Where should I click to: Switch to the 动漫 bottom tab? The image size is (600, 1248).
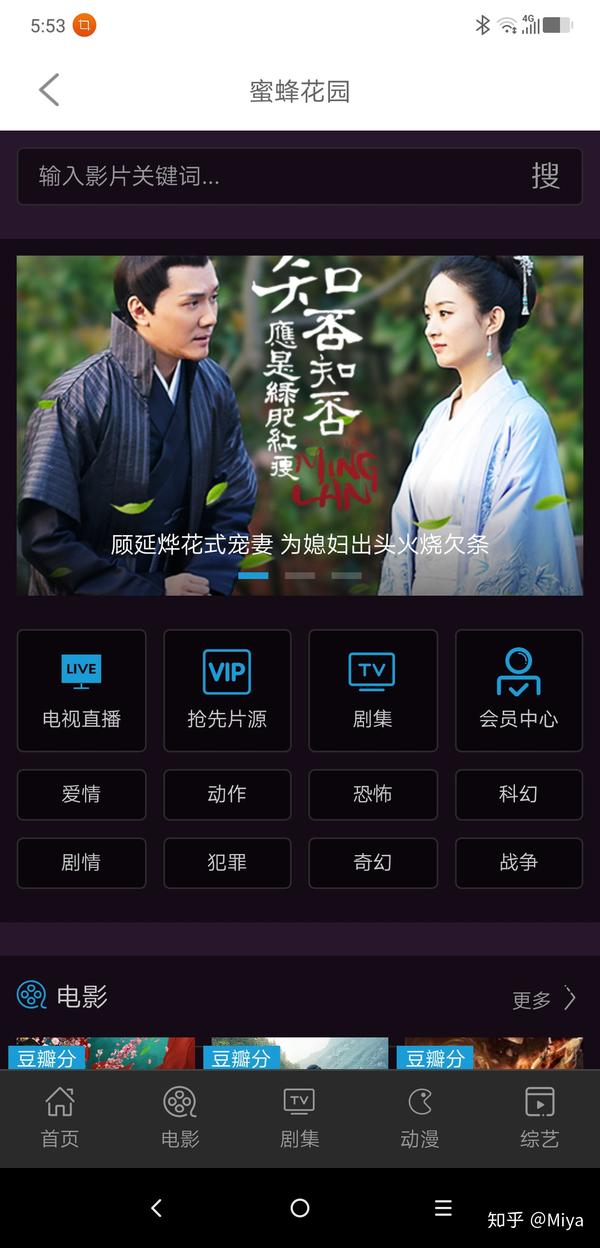(419, 1118)
